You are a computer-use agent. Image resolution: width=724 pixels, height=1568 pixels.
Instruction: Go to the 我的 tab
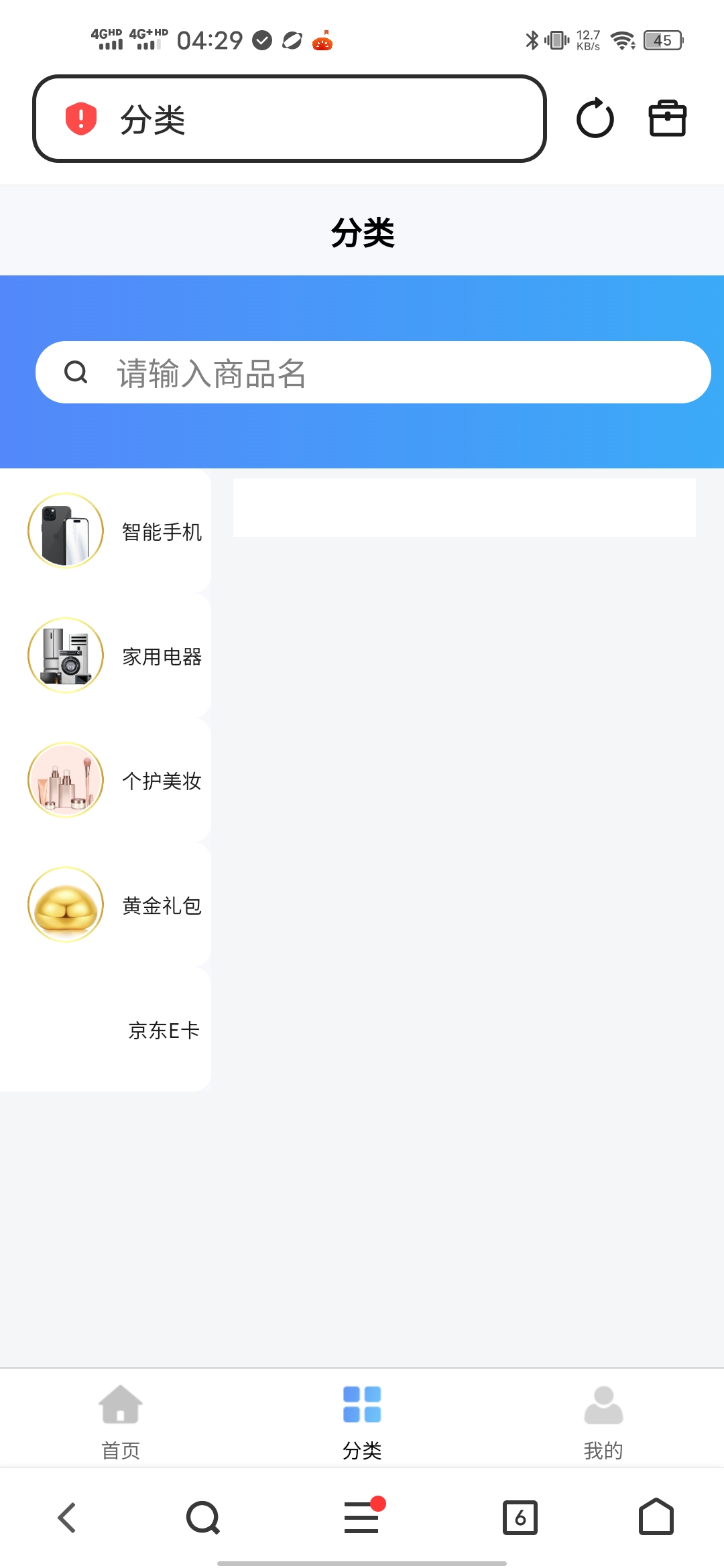point(603,1418)
